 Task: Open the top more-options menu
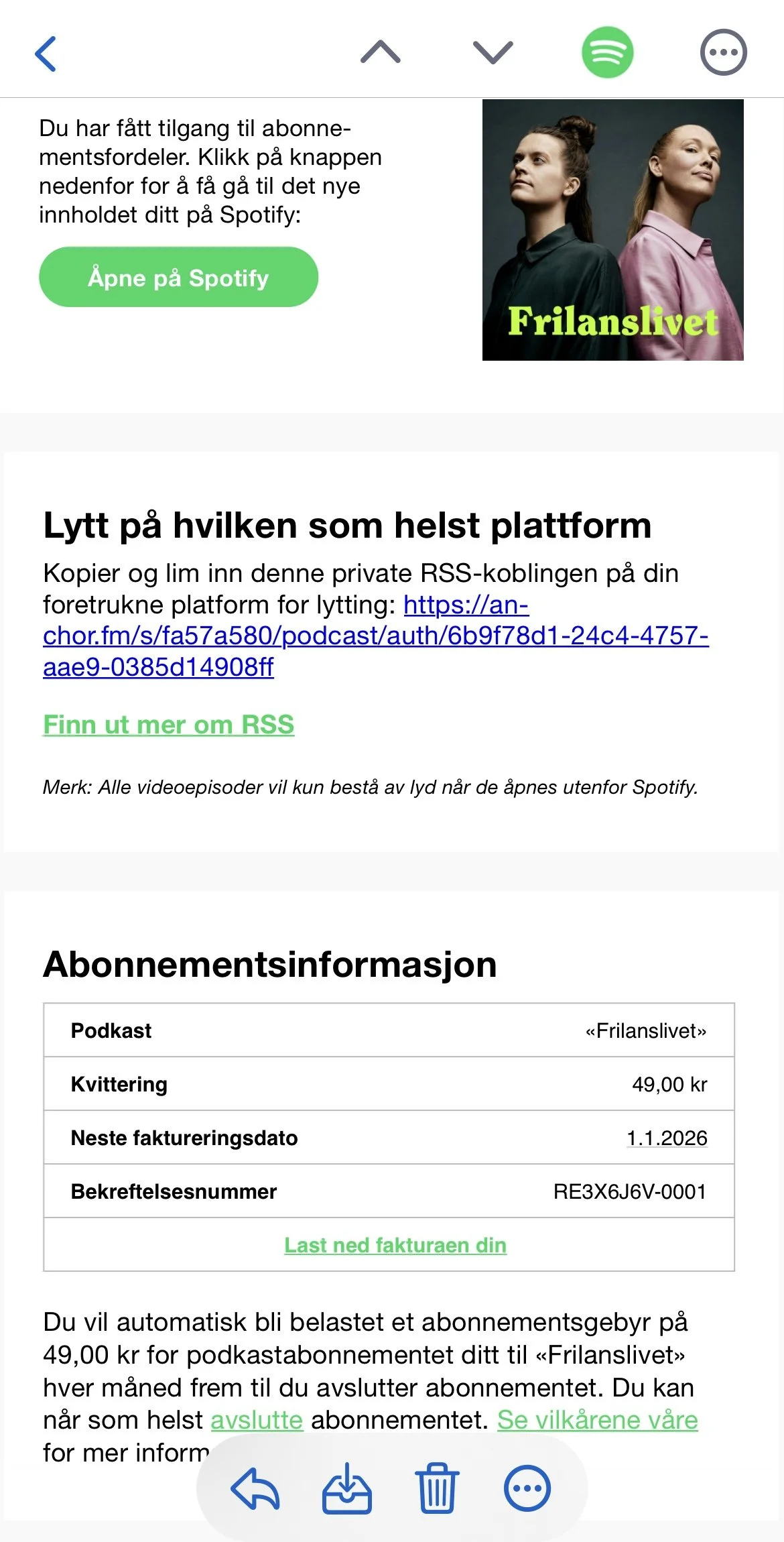coord(724,52)
